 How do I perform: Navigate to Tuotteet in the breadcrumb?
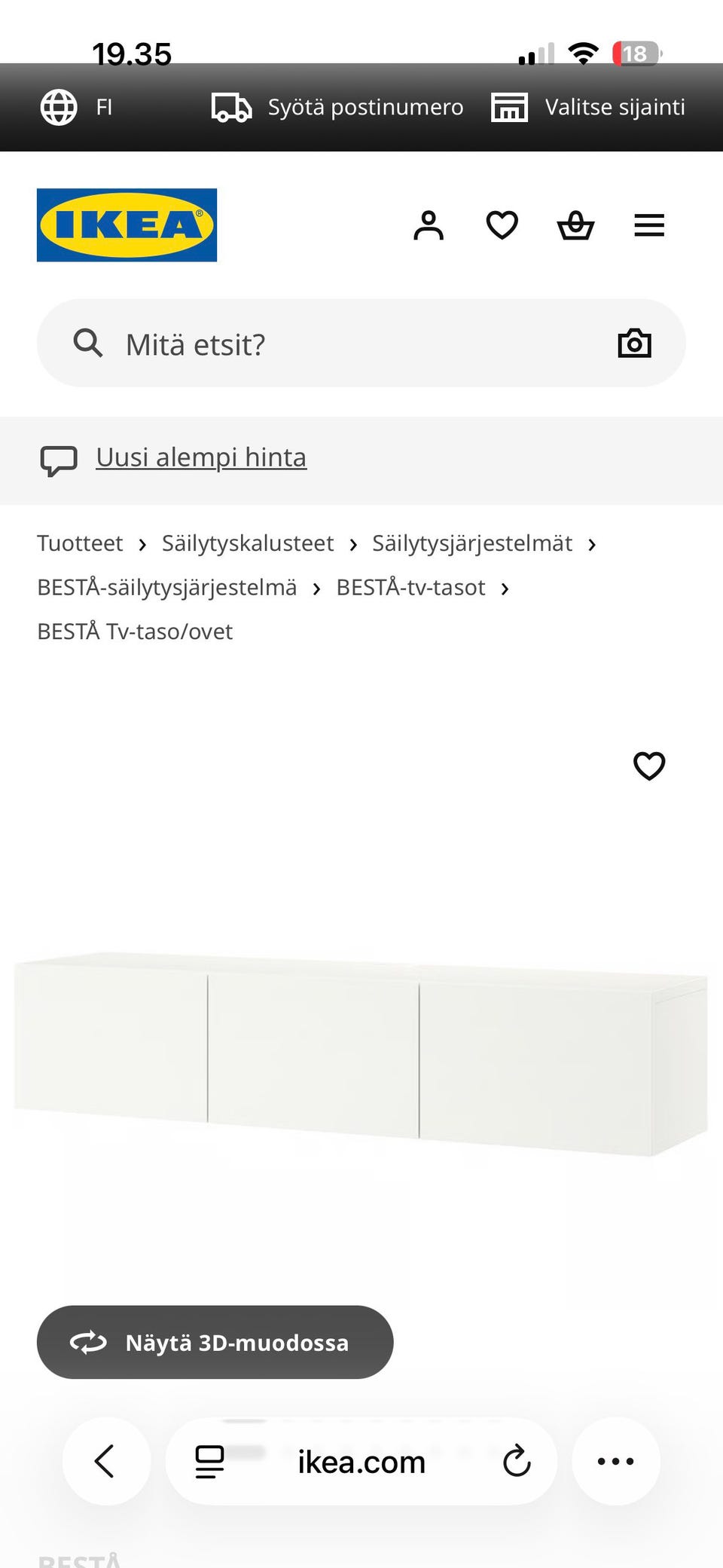point(80,543)
